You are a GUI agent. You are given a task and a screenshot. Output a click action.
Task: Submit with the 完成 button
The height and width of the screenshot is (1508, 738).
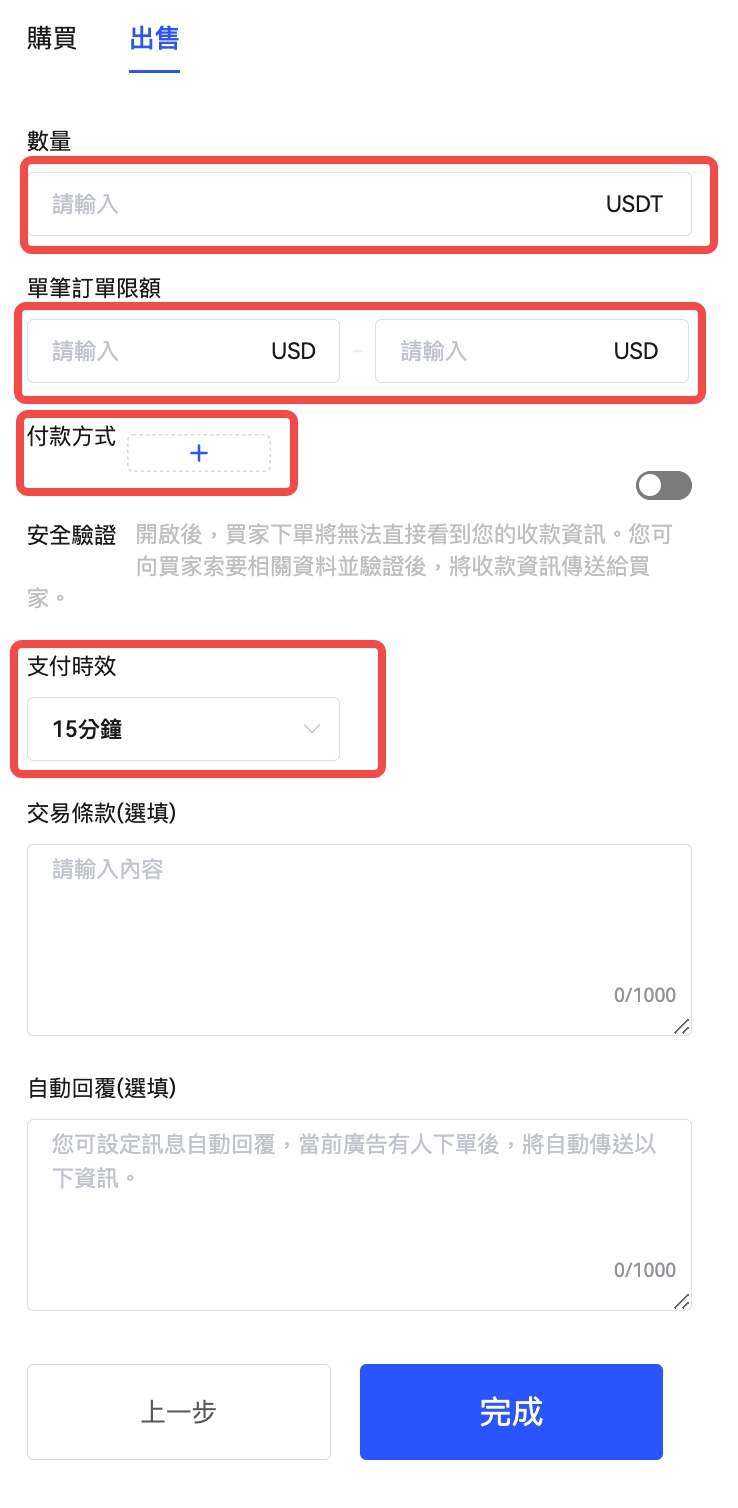click(511, 1412)
